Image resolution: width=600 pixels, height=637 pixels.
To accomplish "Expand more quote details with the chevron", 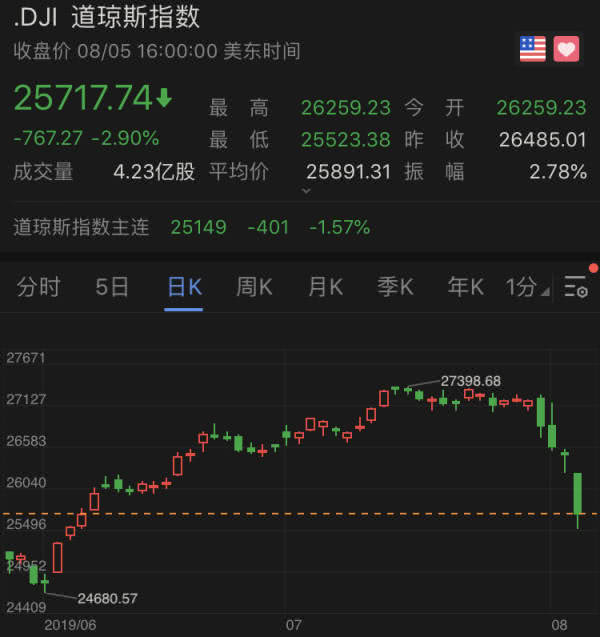I will tap(305, 190).
